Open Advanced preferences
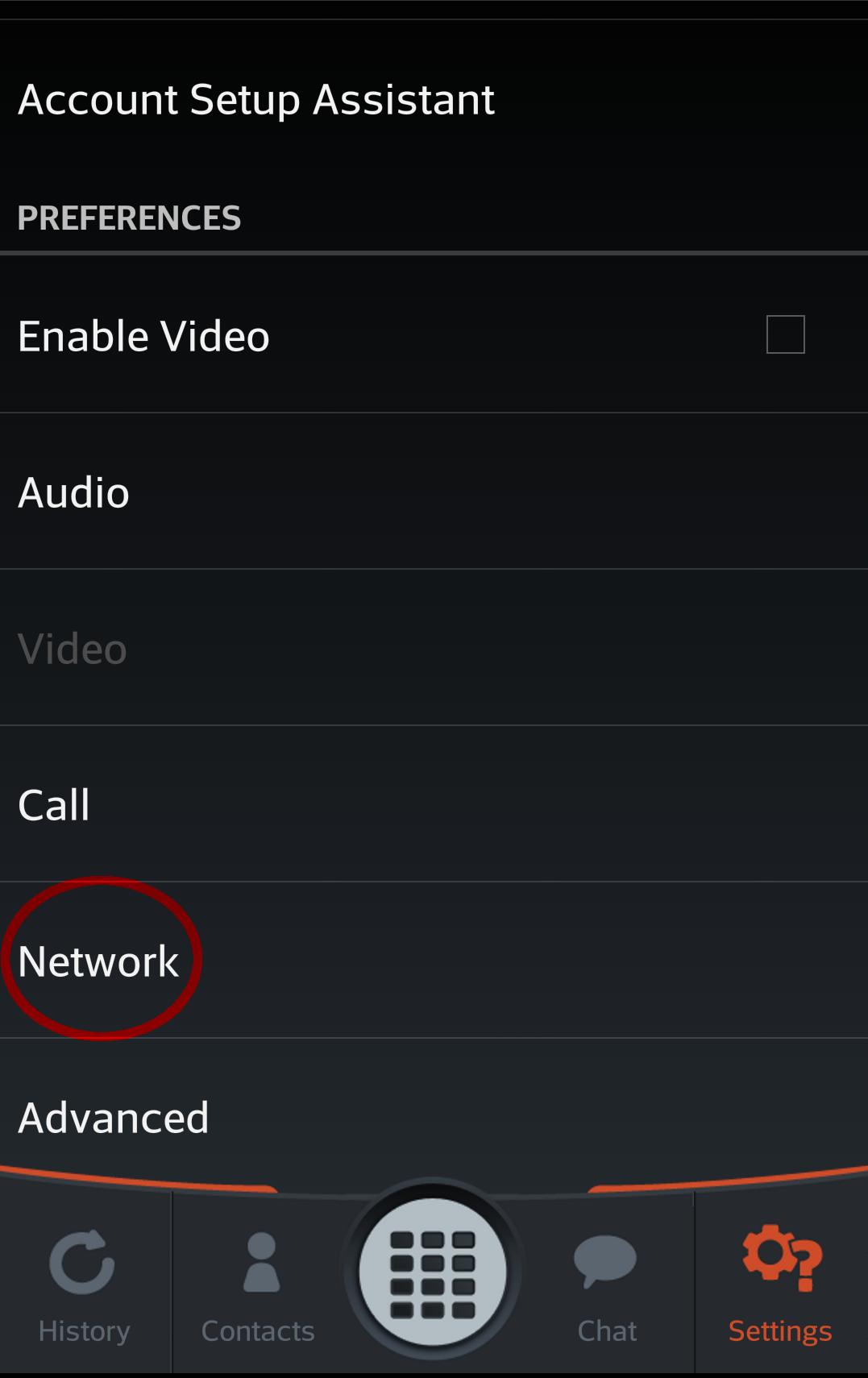 (x=114, y=1118)
